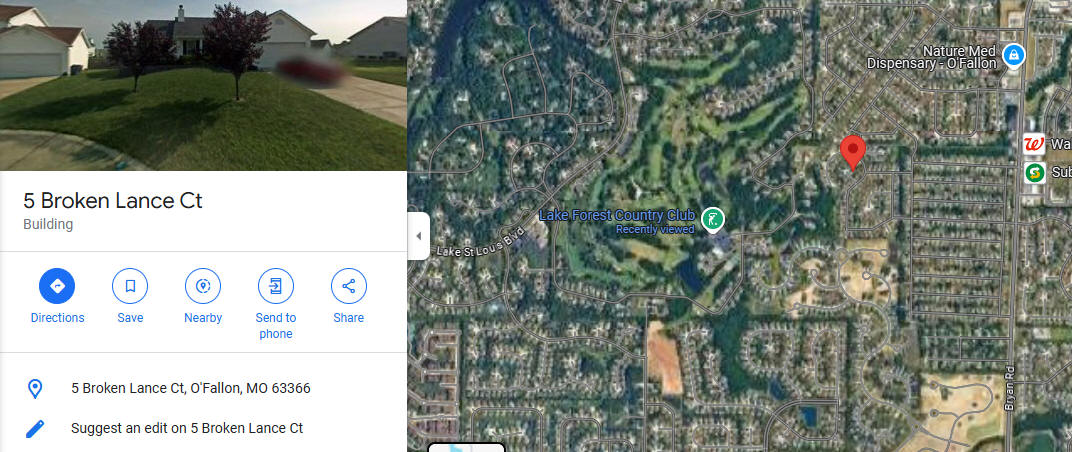Viewport: 1072px width, 452px height.
Task: Select the Subway restaurant marker on the map
Action: pyautogui.click(x=1034, y=173)
